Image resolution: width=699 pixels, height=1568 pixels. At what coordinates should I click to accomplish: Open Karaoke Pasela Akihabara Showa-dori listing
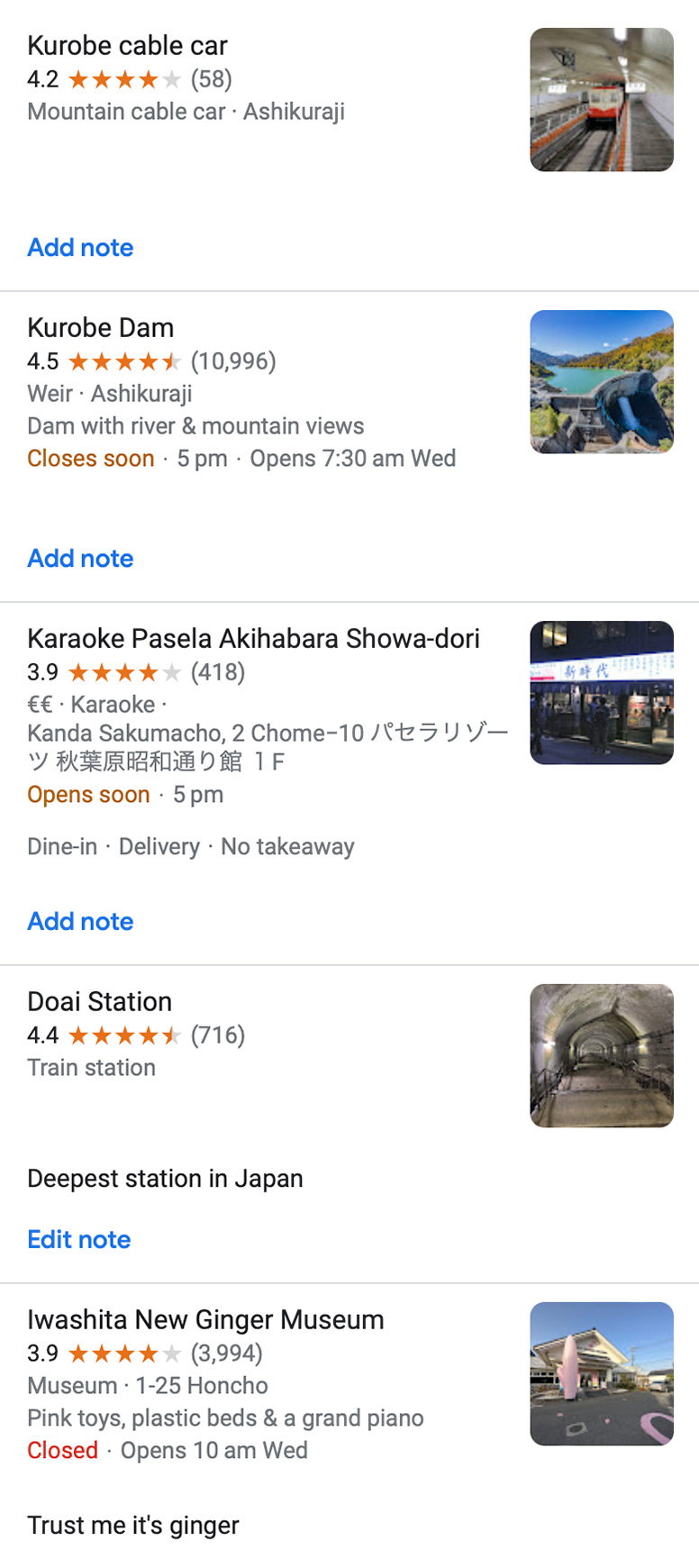pyautogui.click(x=253, y=639)
